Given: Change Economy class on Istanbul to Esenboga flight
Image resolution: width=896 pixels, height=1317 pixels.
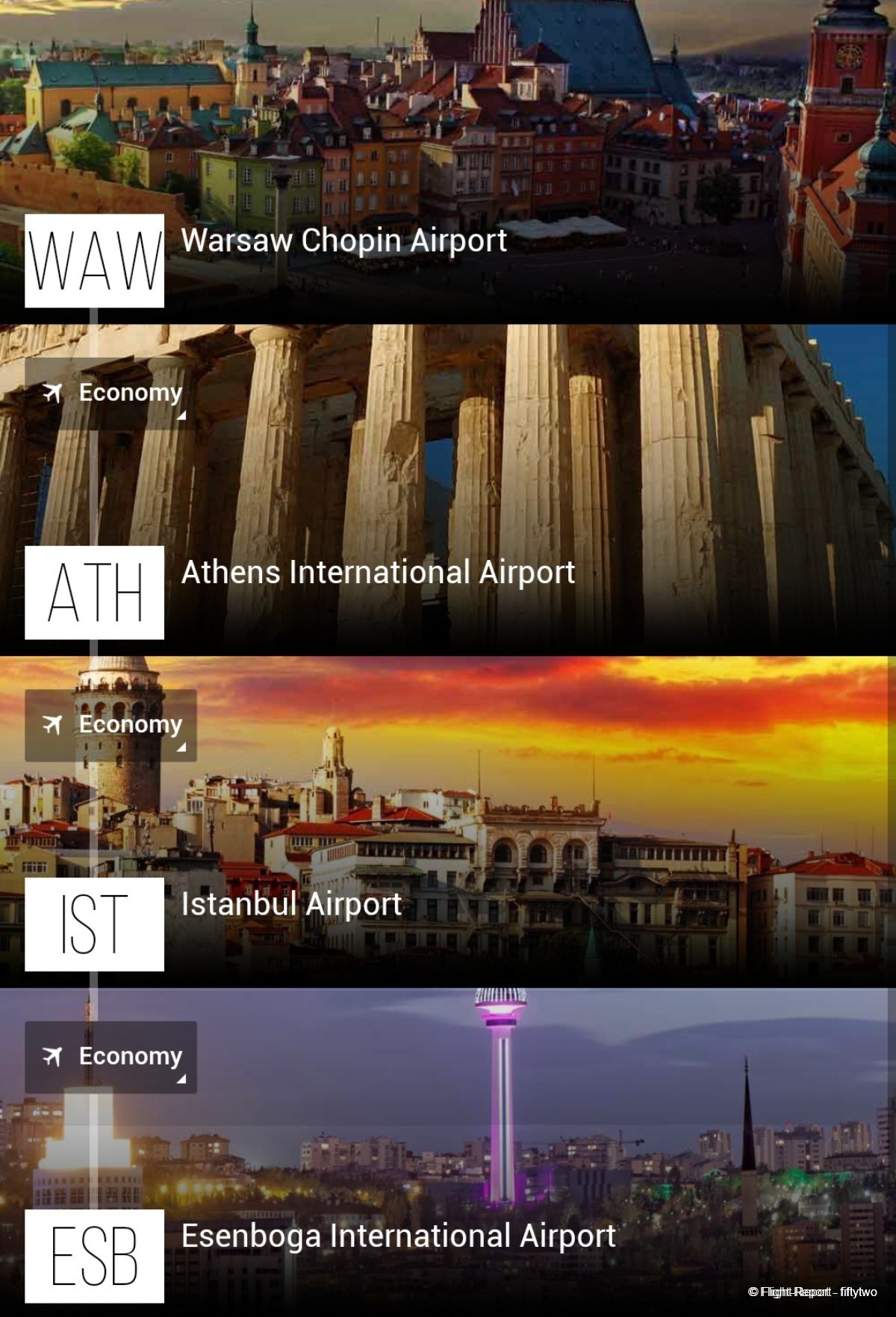Looking at the screenshot, I should pos(111,1056).
